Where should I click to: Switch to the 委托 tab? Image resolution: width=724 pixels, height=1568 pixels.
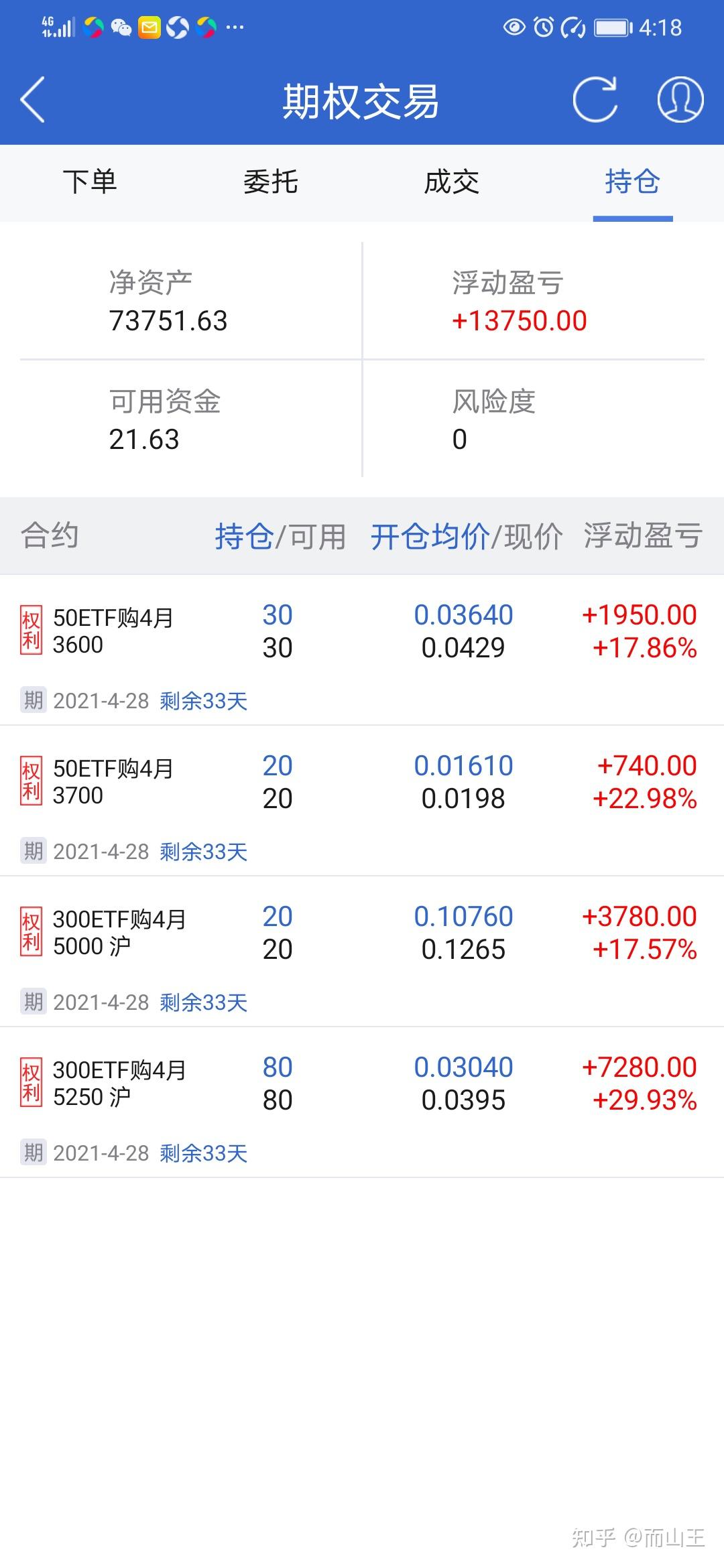[271, 182]
